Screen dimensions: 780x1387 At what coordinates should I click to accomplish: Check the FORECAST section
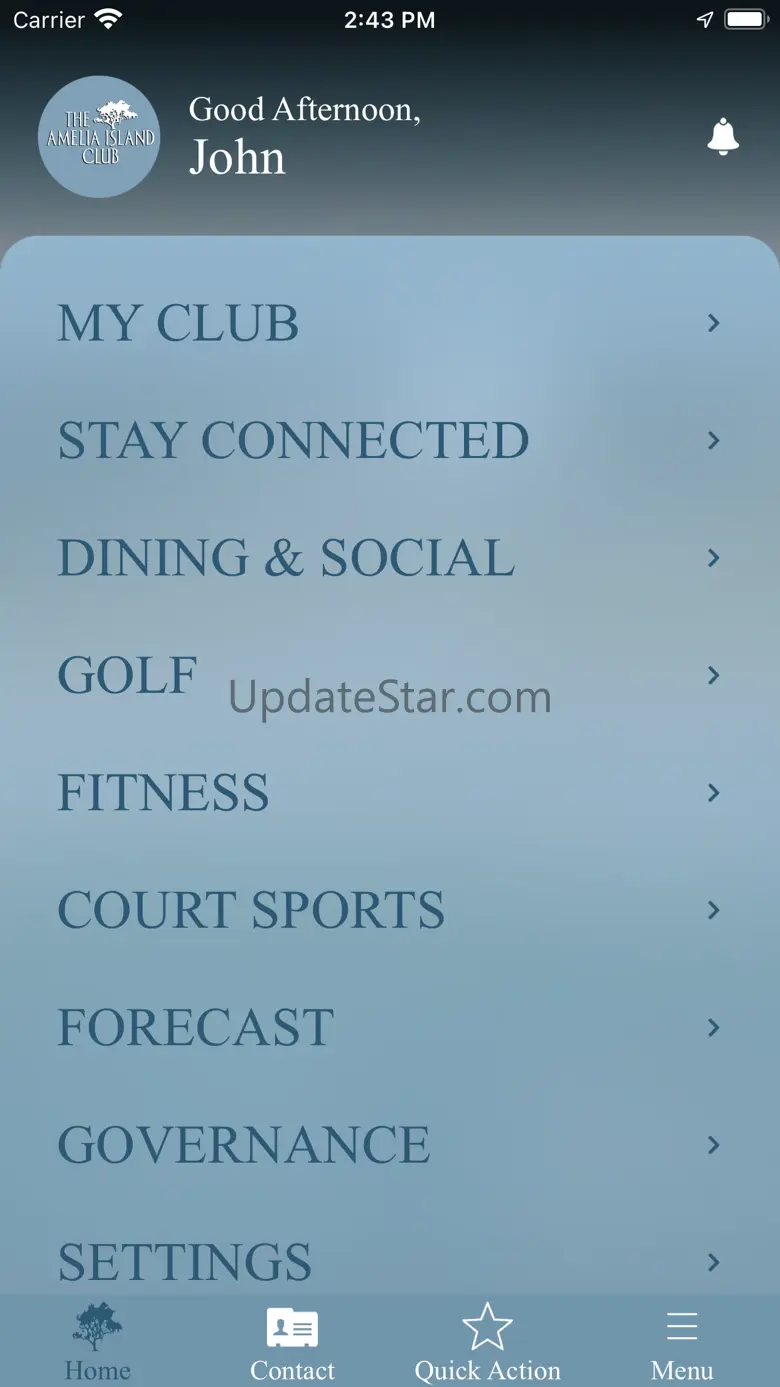[x=388, y=1027]
